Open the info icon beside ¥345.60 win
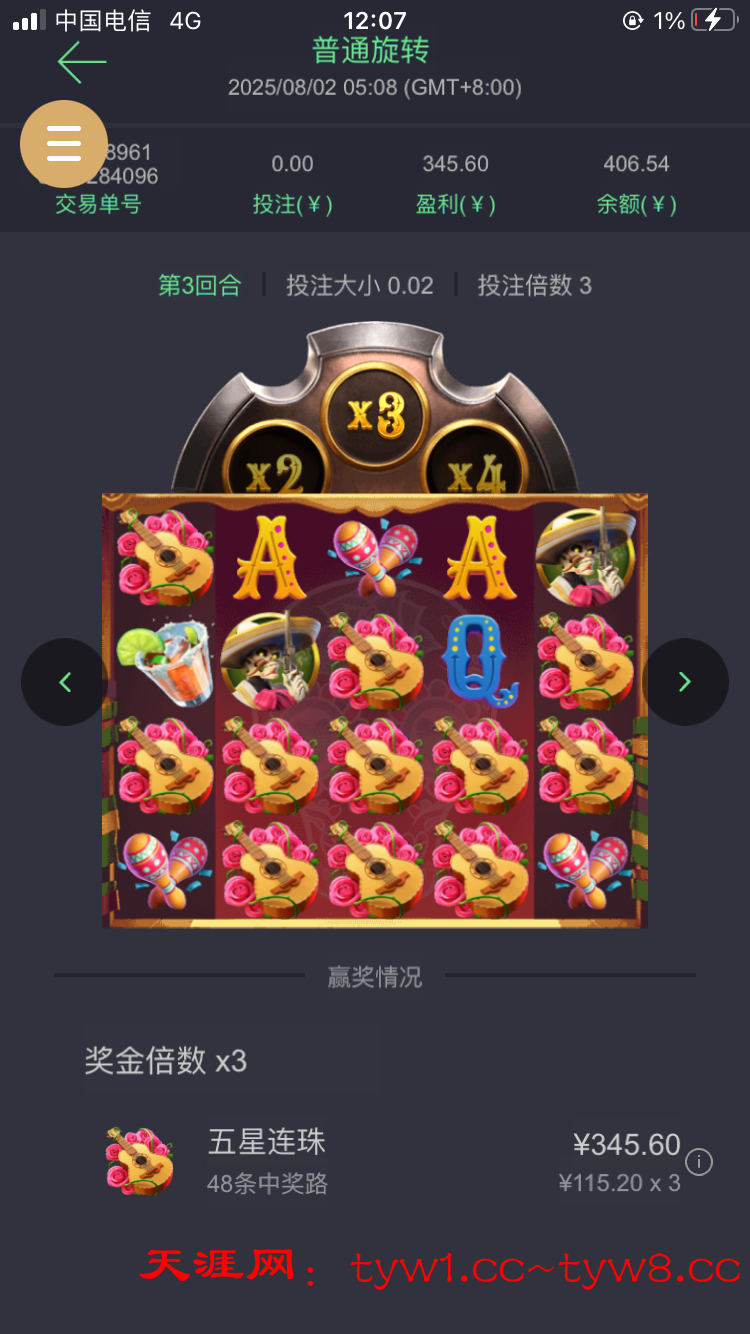The image size is (750, 1334). [x=699, y=1162]
